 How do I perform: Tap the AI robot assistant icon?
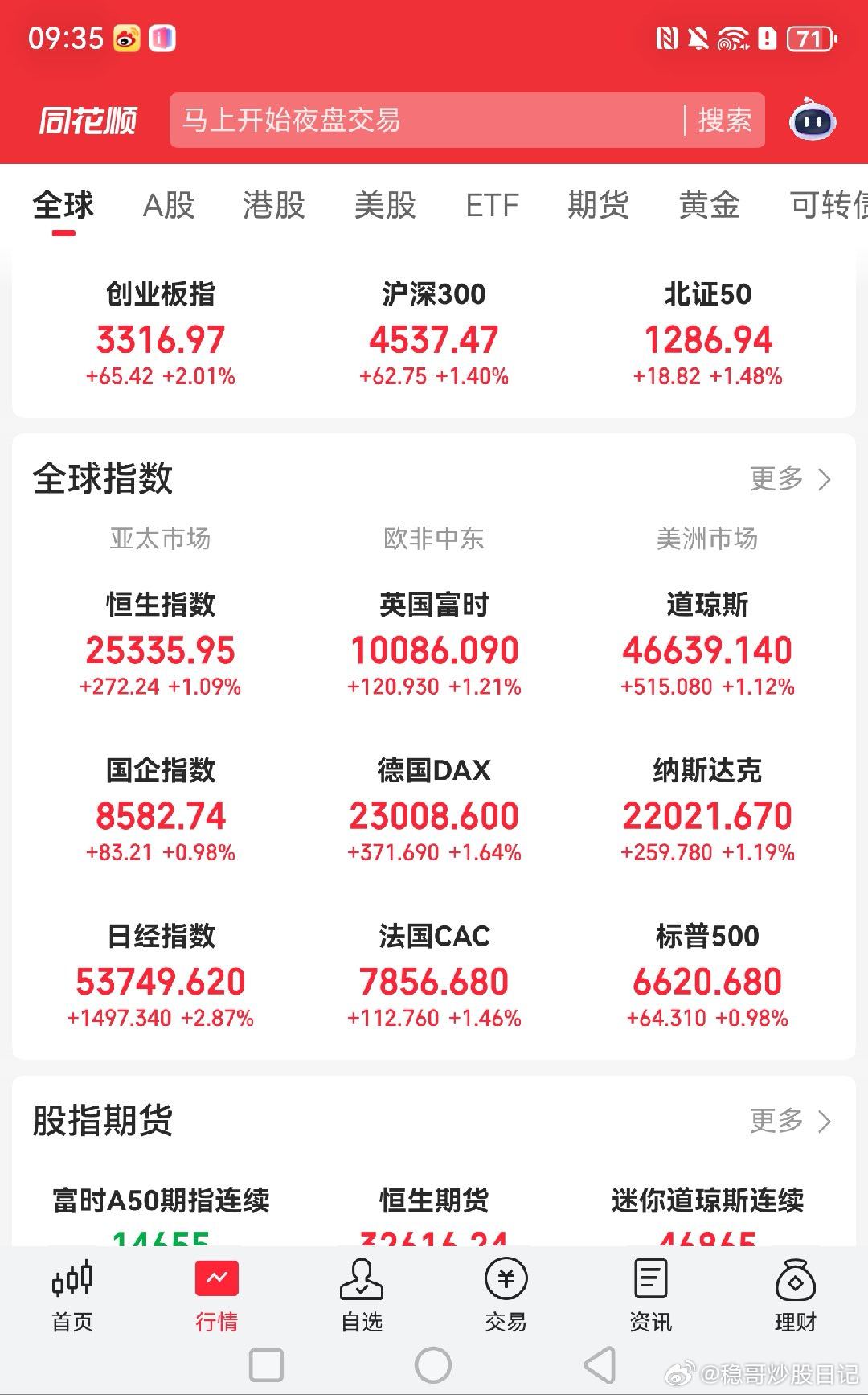813,121
